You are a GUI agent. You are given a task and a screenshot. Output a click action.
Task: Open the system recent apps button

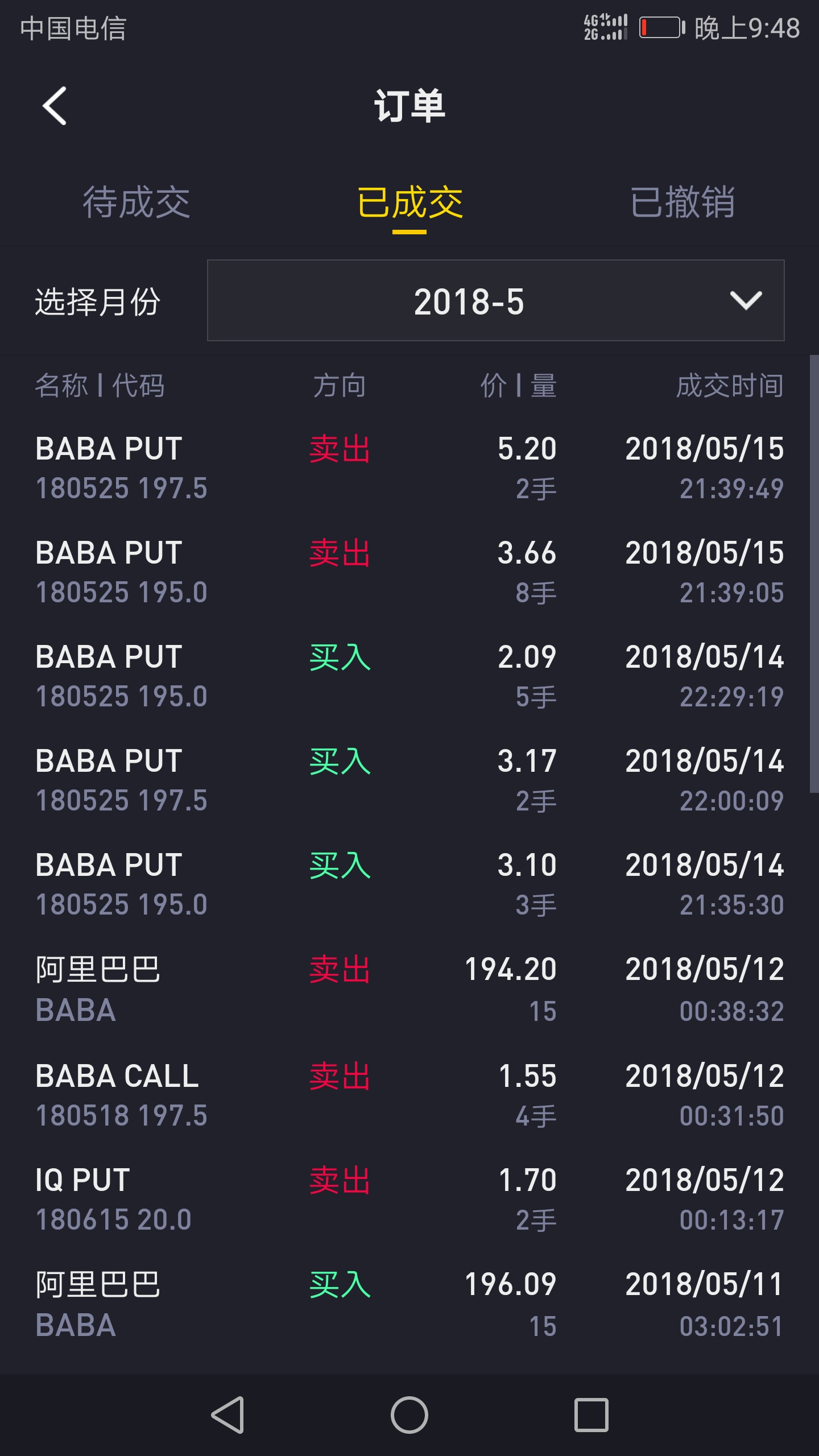pyautogui.click(x=591, y=1415)
